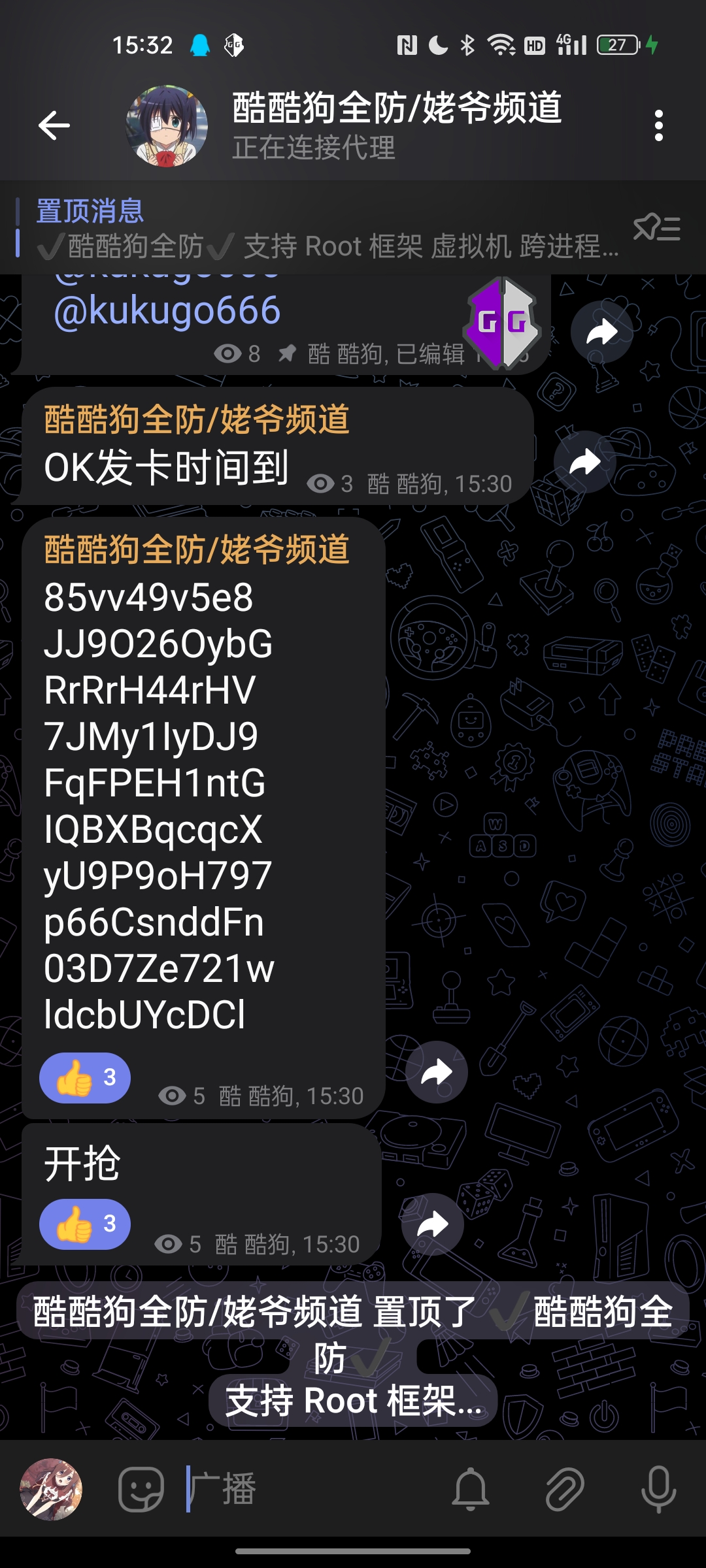Image resolution: width=706 pixels, height=1568 pixels.
Task: Tap the microphone voice message button
Action: 658,1490
